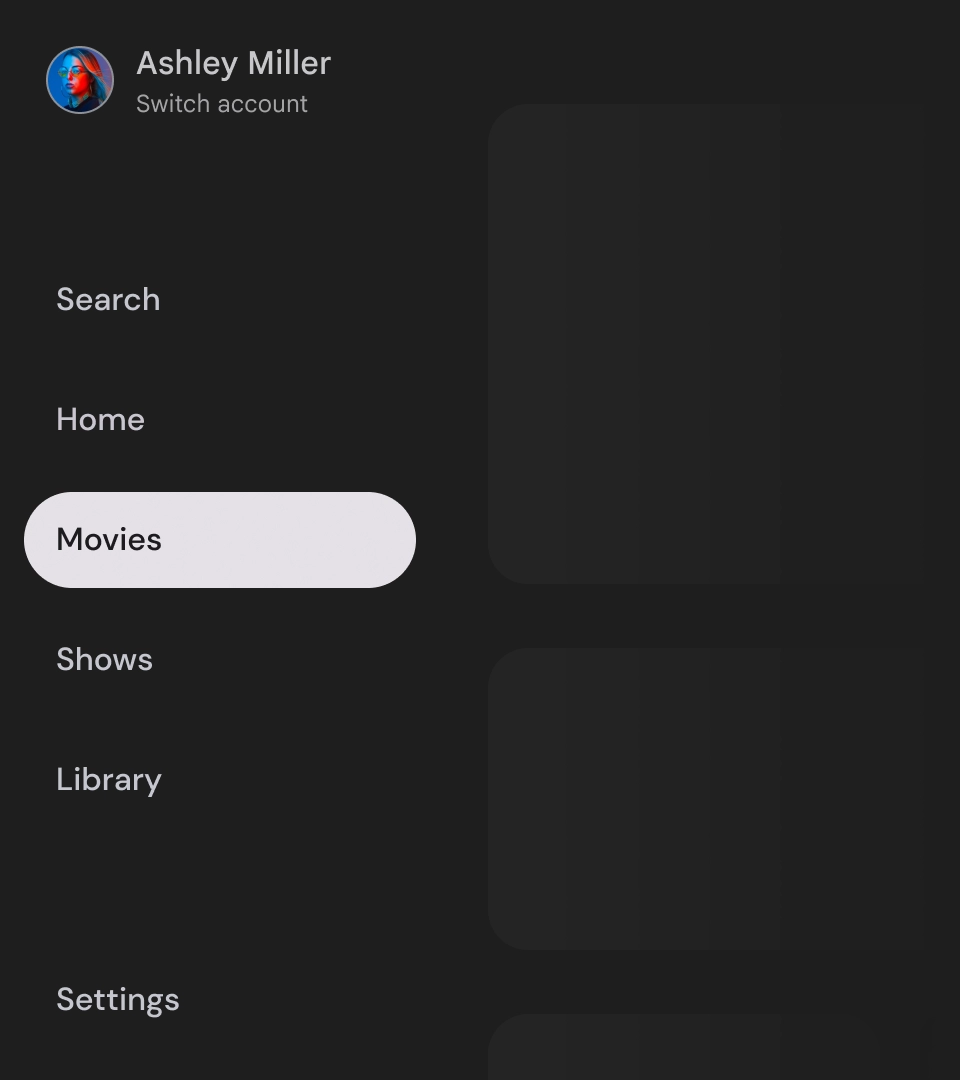
Task: Open Settings from the drawer
Action: tap(118, 1000)
